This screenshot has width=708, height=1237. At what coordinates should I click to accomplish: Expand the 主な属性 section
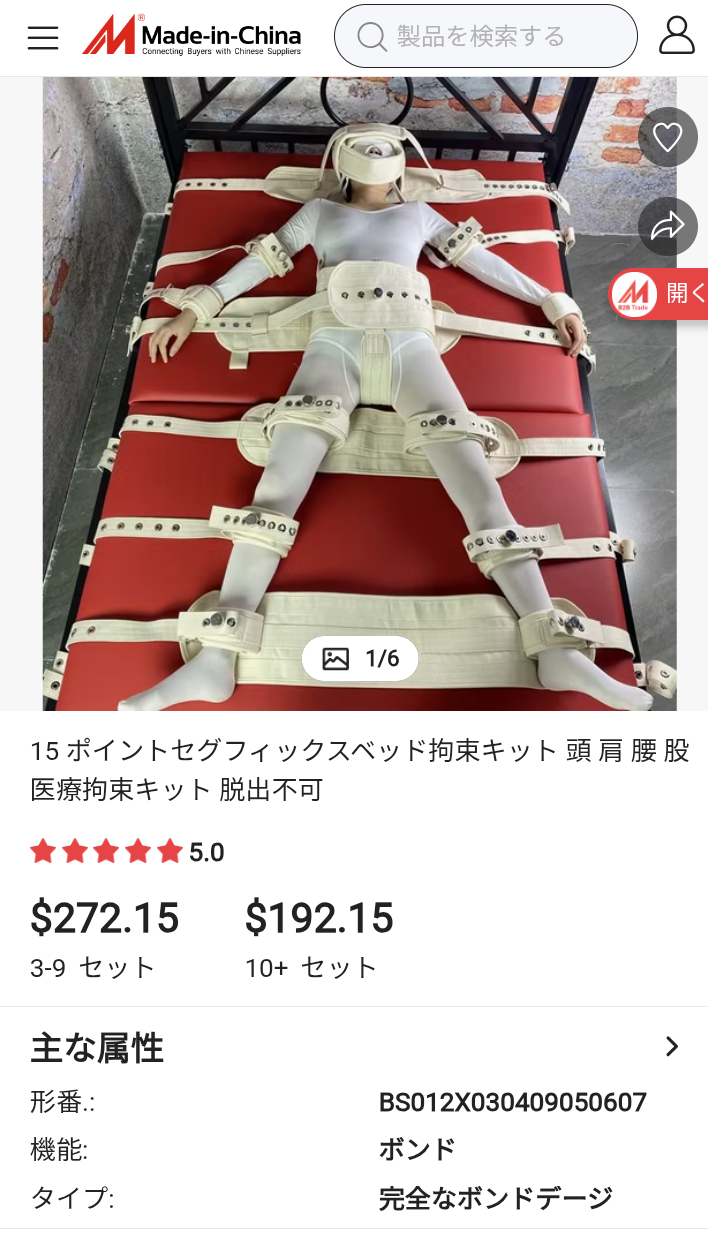(671, 1047)
